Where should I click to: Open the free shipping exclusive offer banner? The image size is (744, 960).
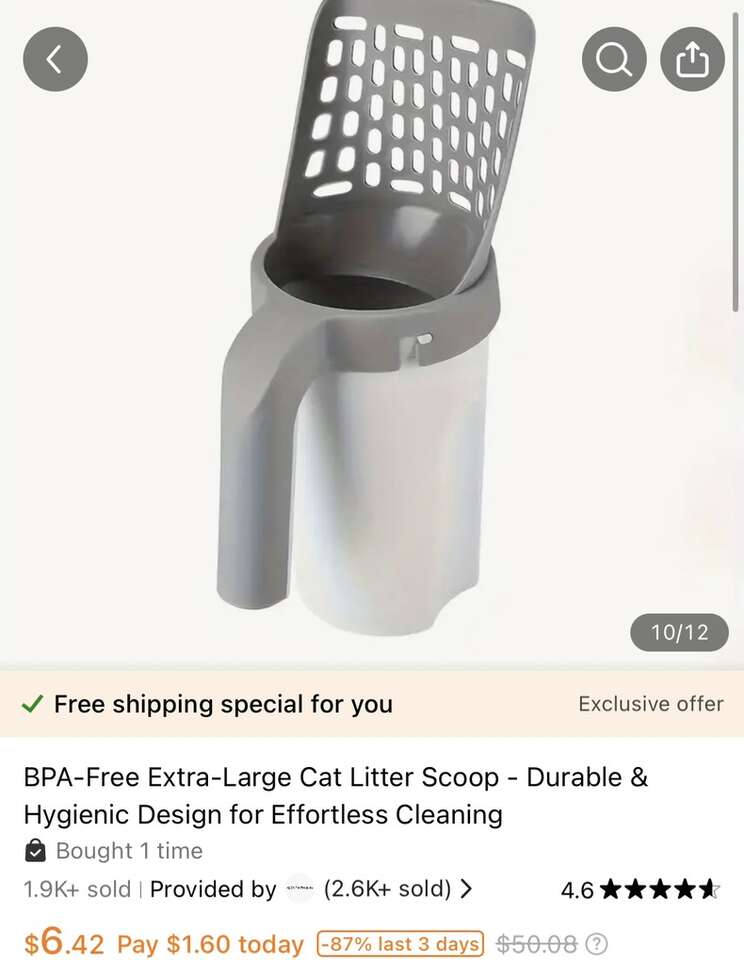(x=372, y=704)
